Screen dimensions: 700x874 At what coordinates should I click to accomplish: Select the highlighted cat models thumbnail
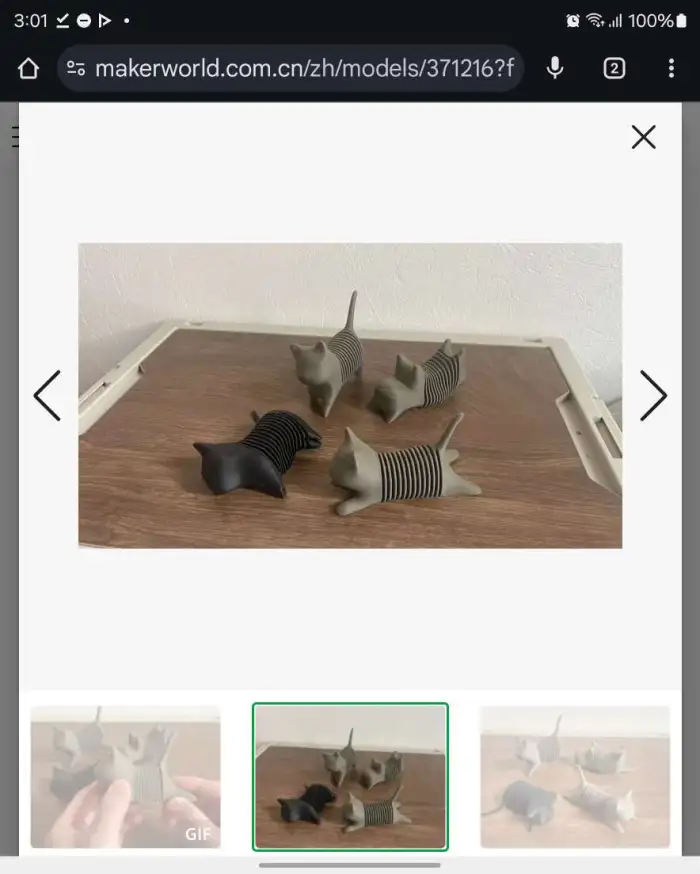(x=350, y=777)
